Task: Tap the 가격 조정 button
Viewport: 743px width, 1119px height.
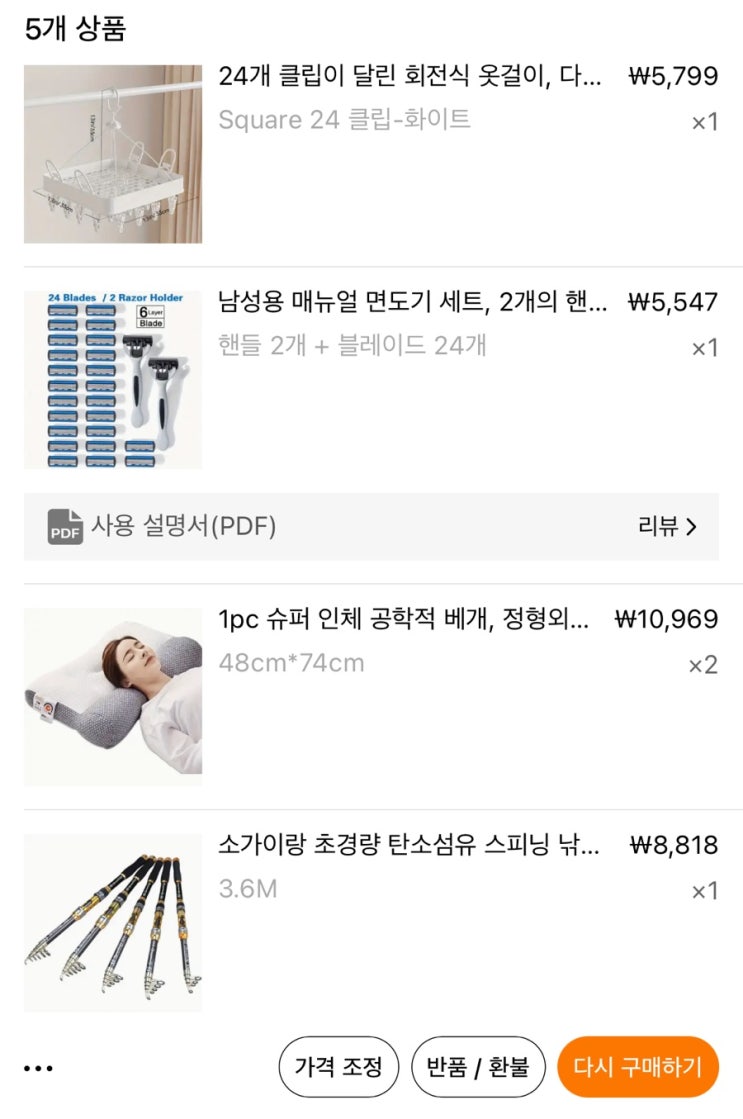Action: tap(338, 1067)
